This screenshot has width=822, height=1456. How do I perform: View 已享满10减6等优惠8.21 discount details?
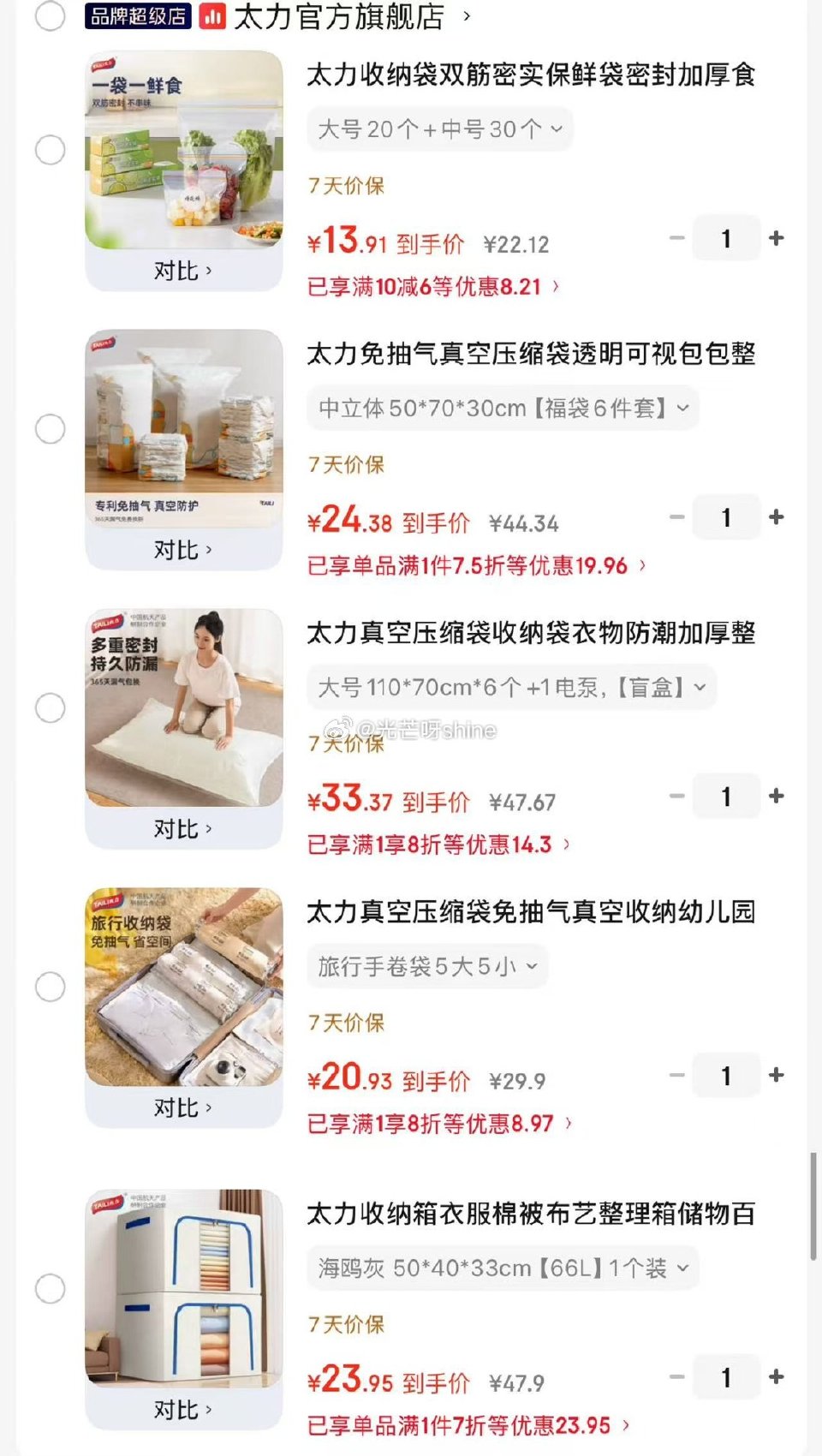[x=432, y=287]
